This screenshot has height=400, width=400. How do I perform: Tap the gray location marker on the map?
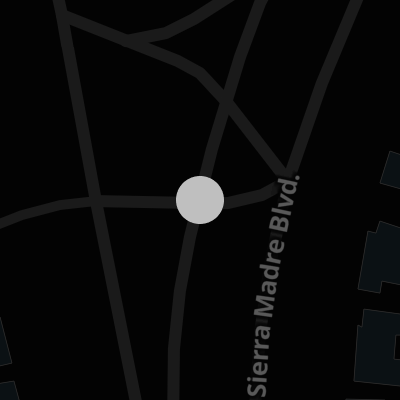click(200, 200)
